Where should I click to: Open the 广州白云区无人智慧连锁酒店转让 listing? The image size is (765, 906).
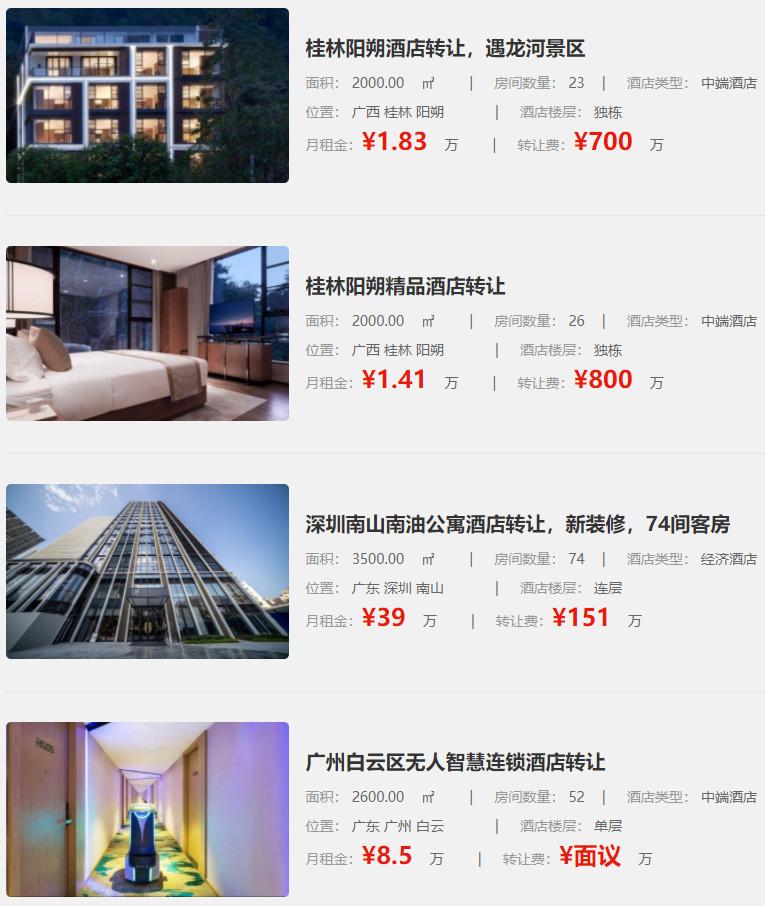tap(455, 763)
